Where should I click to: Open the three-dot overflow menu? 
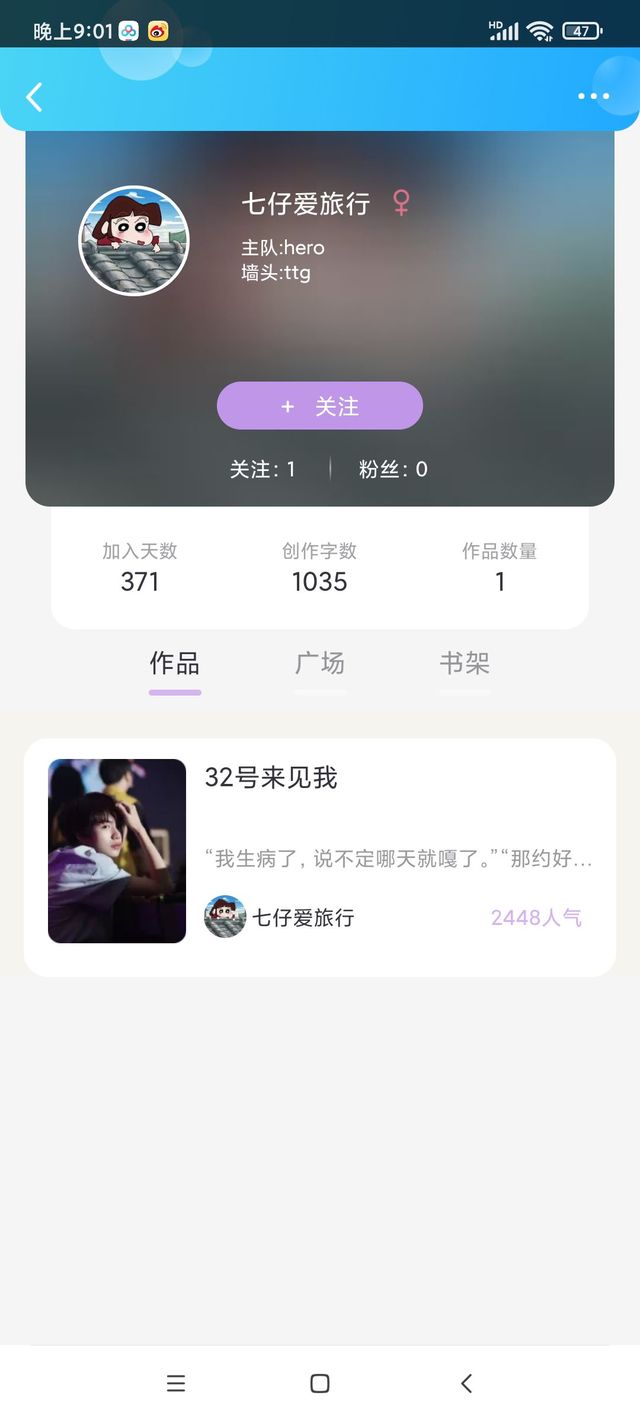pyautogui.click(x=593, y=97)
